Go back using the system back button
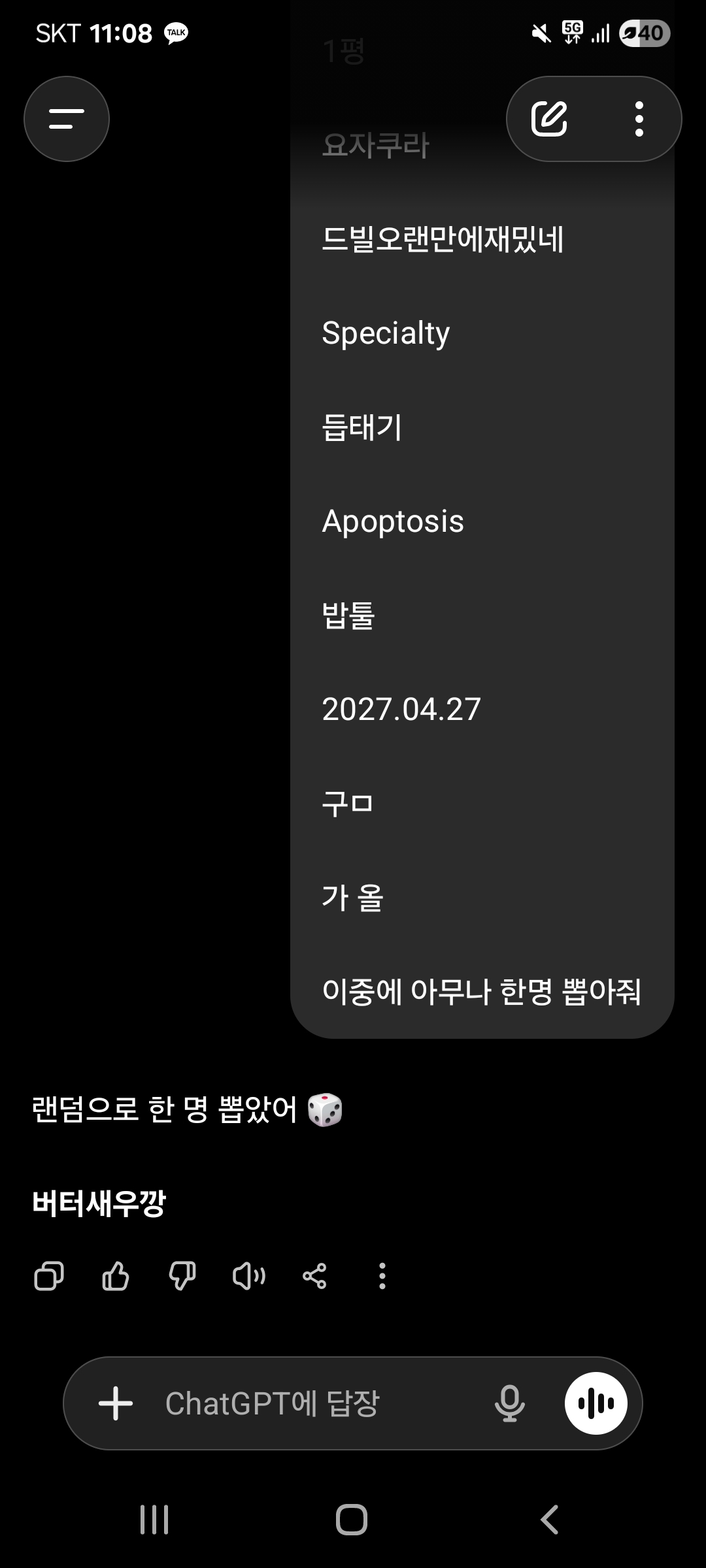This screenshot has height=1568, width=706. click(x=550, y=1519)
